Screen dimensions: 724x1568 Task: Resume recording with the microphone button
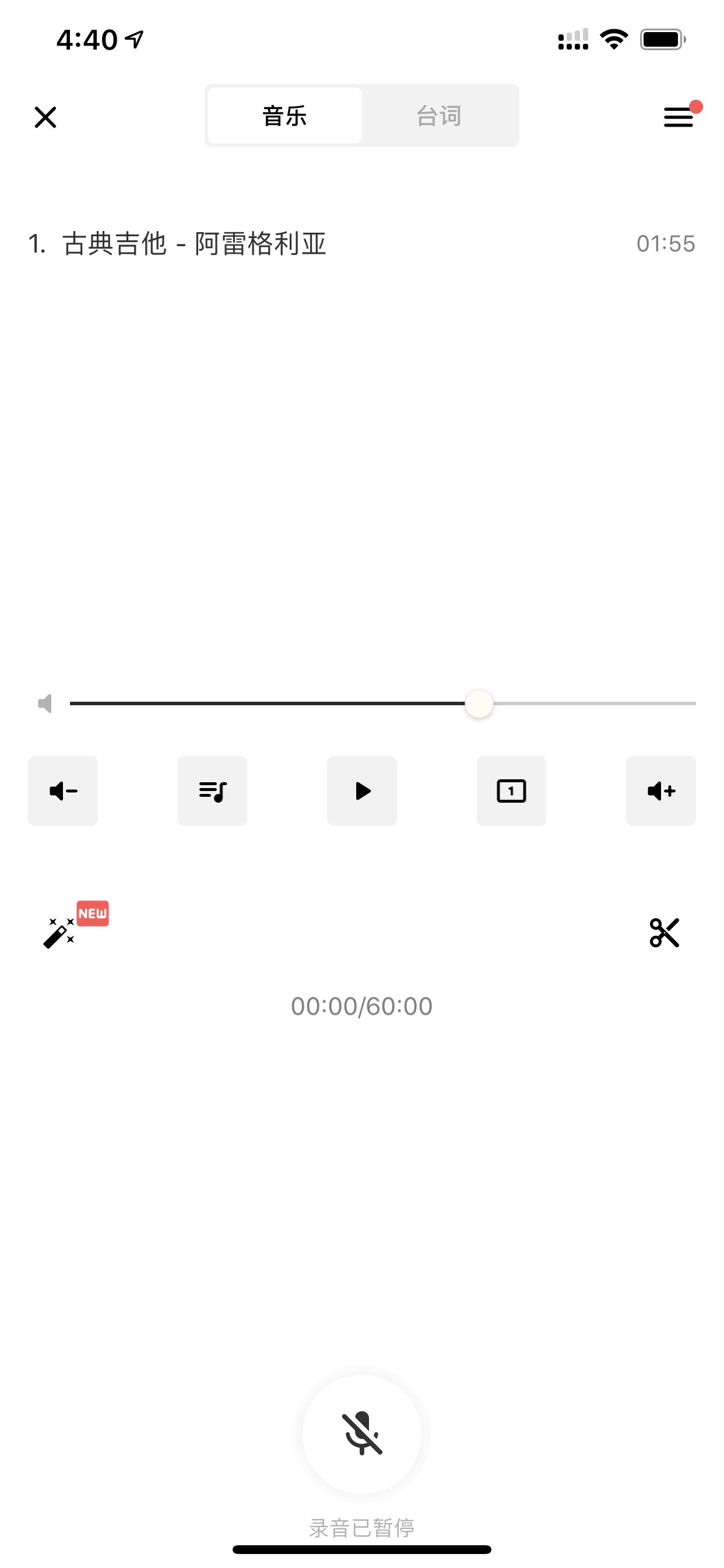point(362,1433)
